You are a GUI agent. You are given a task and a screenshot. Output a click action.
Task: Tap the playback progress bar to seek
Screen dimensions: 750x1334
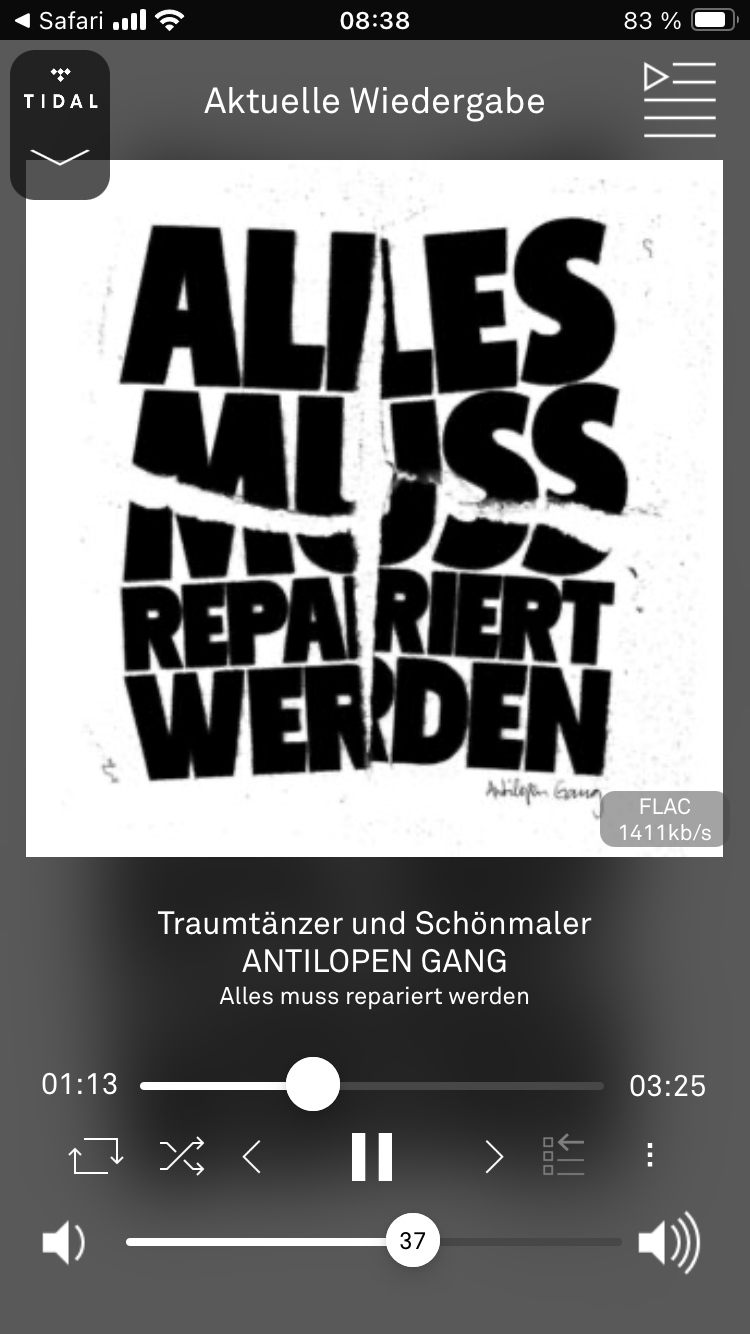pos(372,1085)
